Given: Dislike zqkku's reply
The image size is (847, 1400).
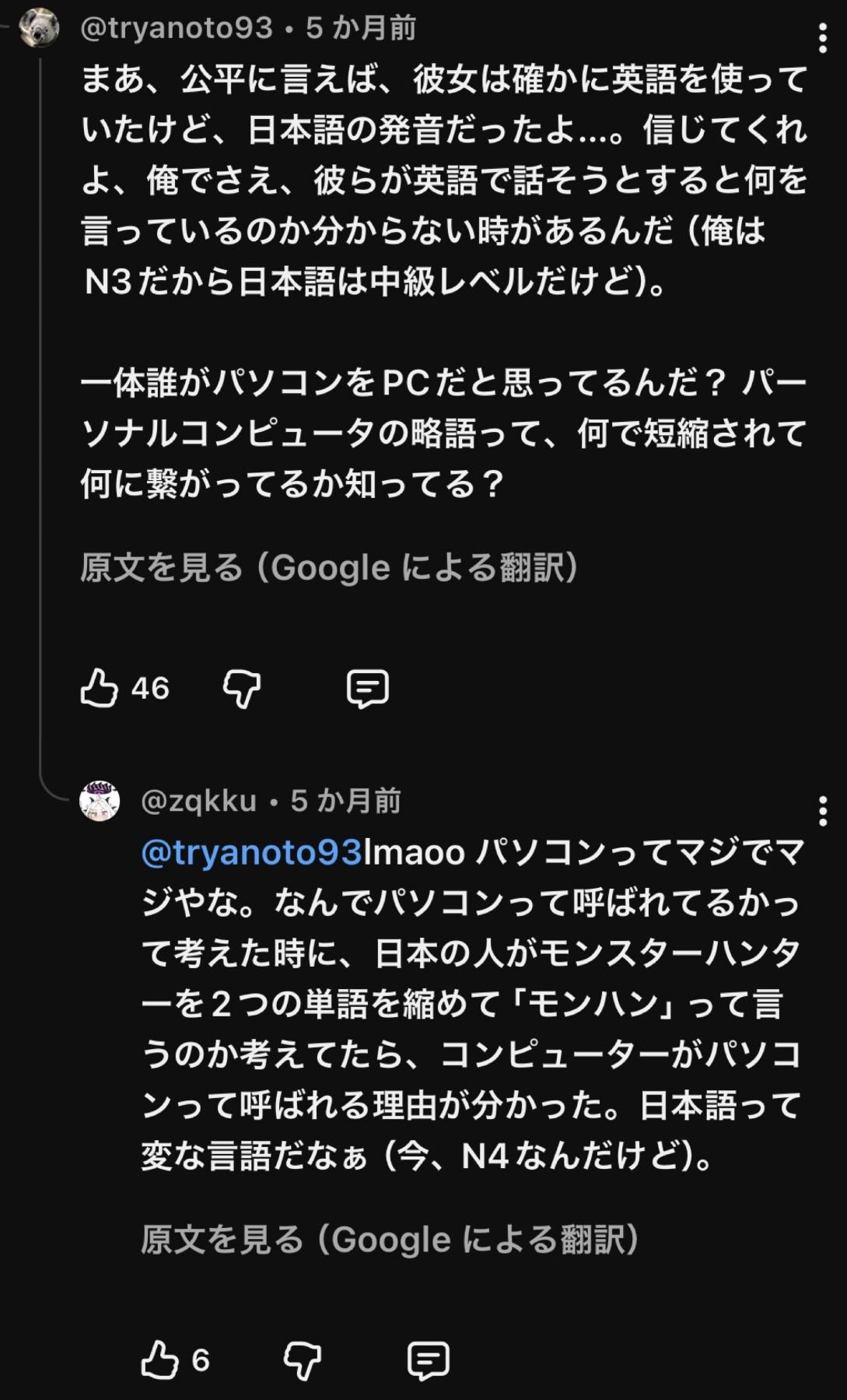Looking at the screenshot, I should point(303,1360).
